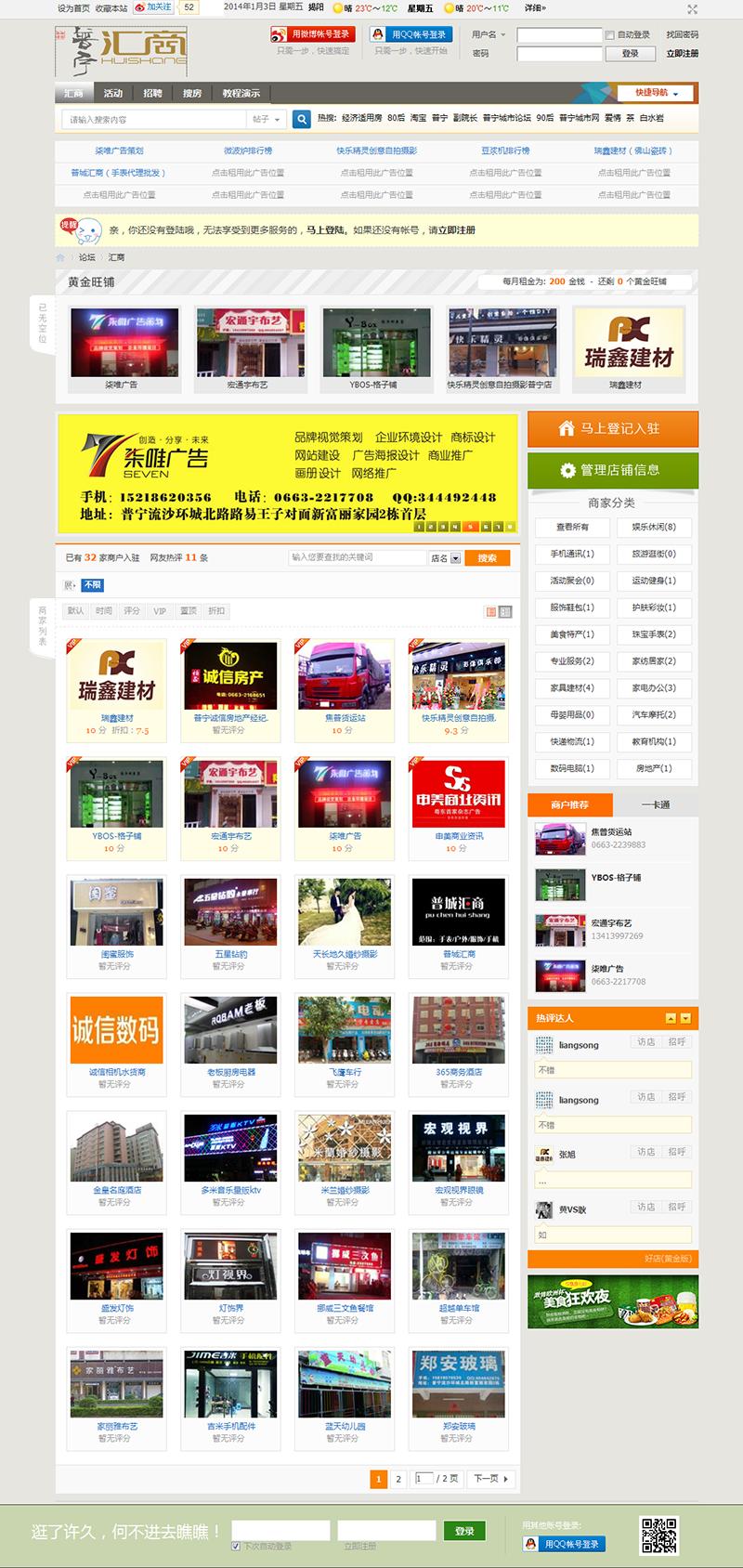Image resolution: width=743 pixels, height=1568 pixels.
Task: Toggle the 自动登录 checkbox
Action: click(610, 34)
